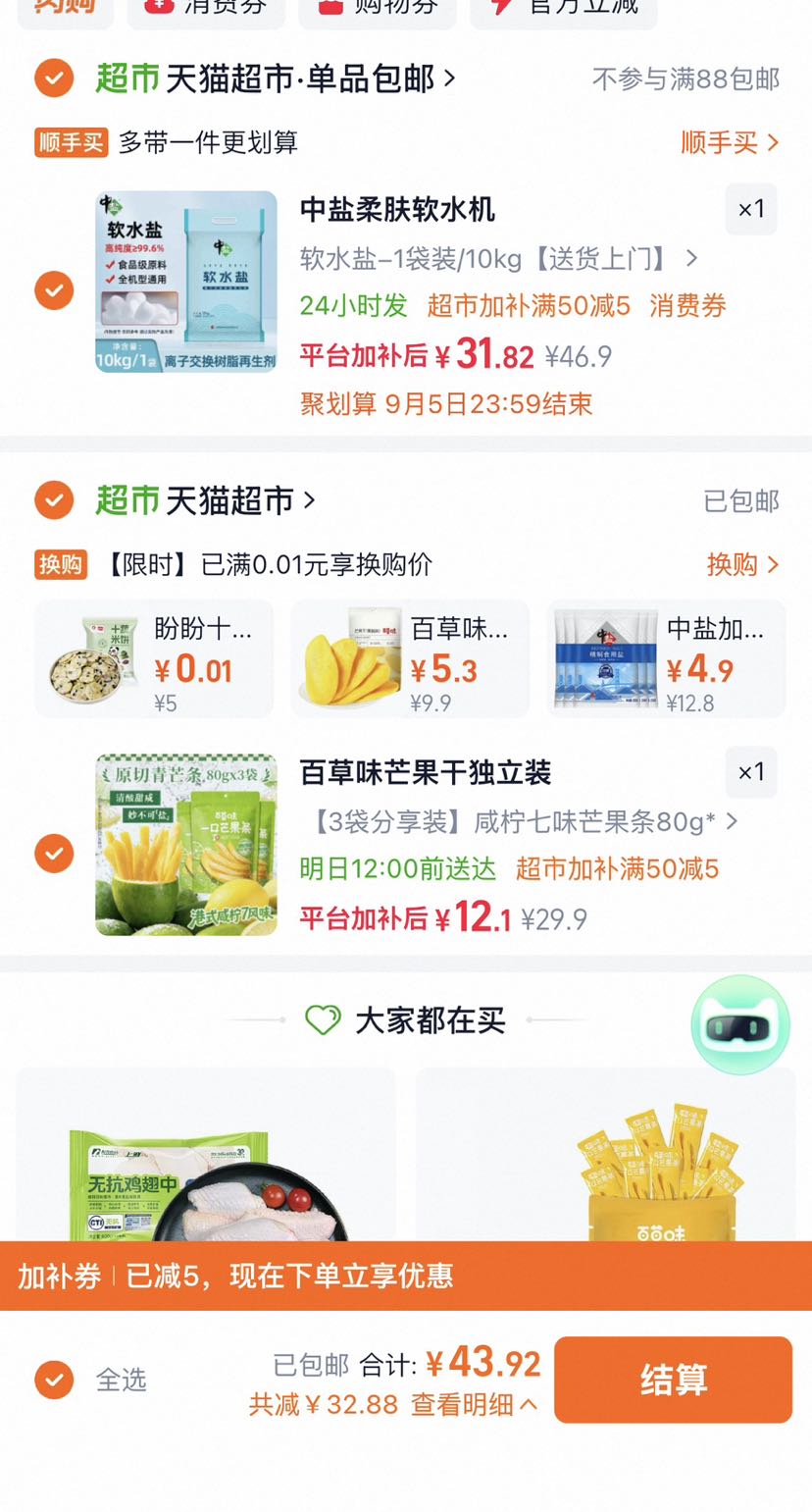This screenshot has height=1512, width=812.
Task: Select the 官方立减 filter chip
Action: [x=563, y=8]
